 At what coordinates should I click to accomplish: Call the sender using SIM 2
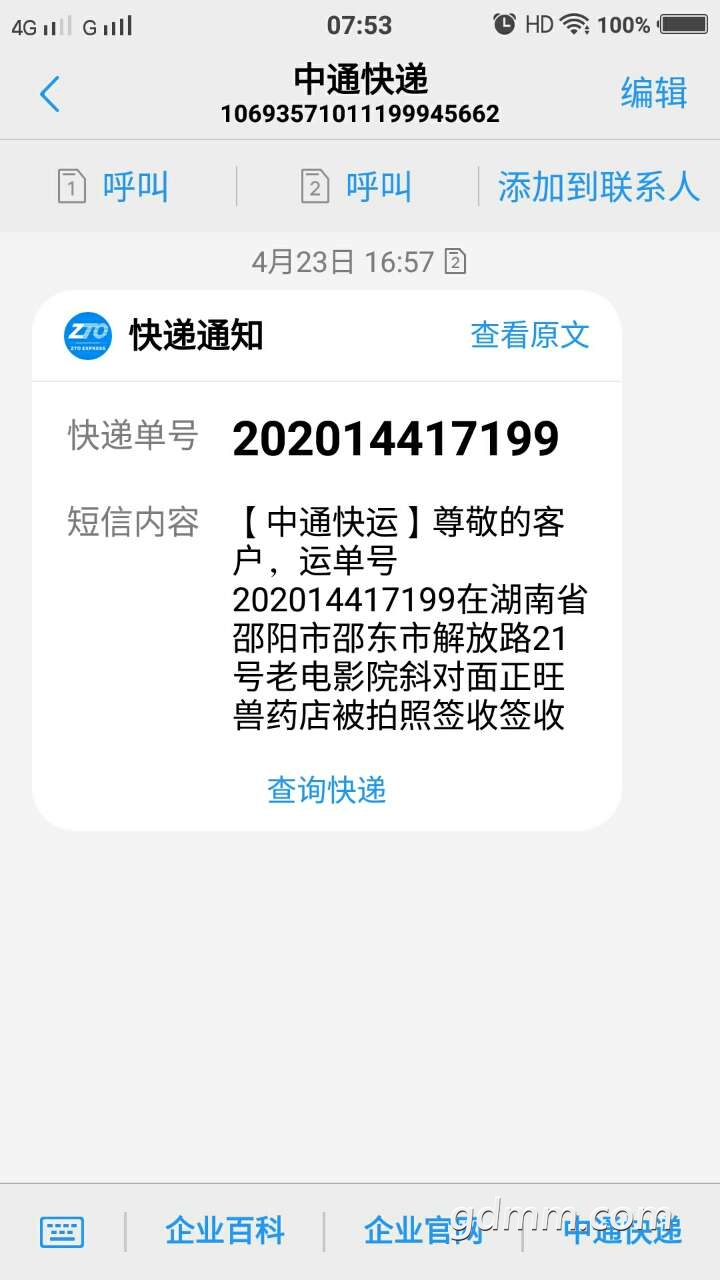(x=357, y=187)
